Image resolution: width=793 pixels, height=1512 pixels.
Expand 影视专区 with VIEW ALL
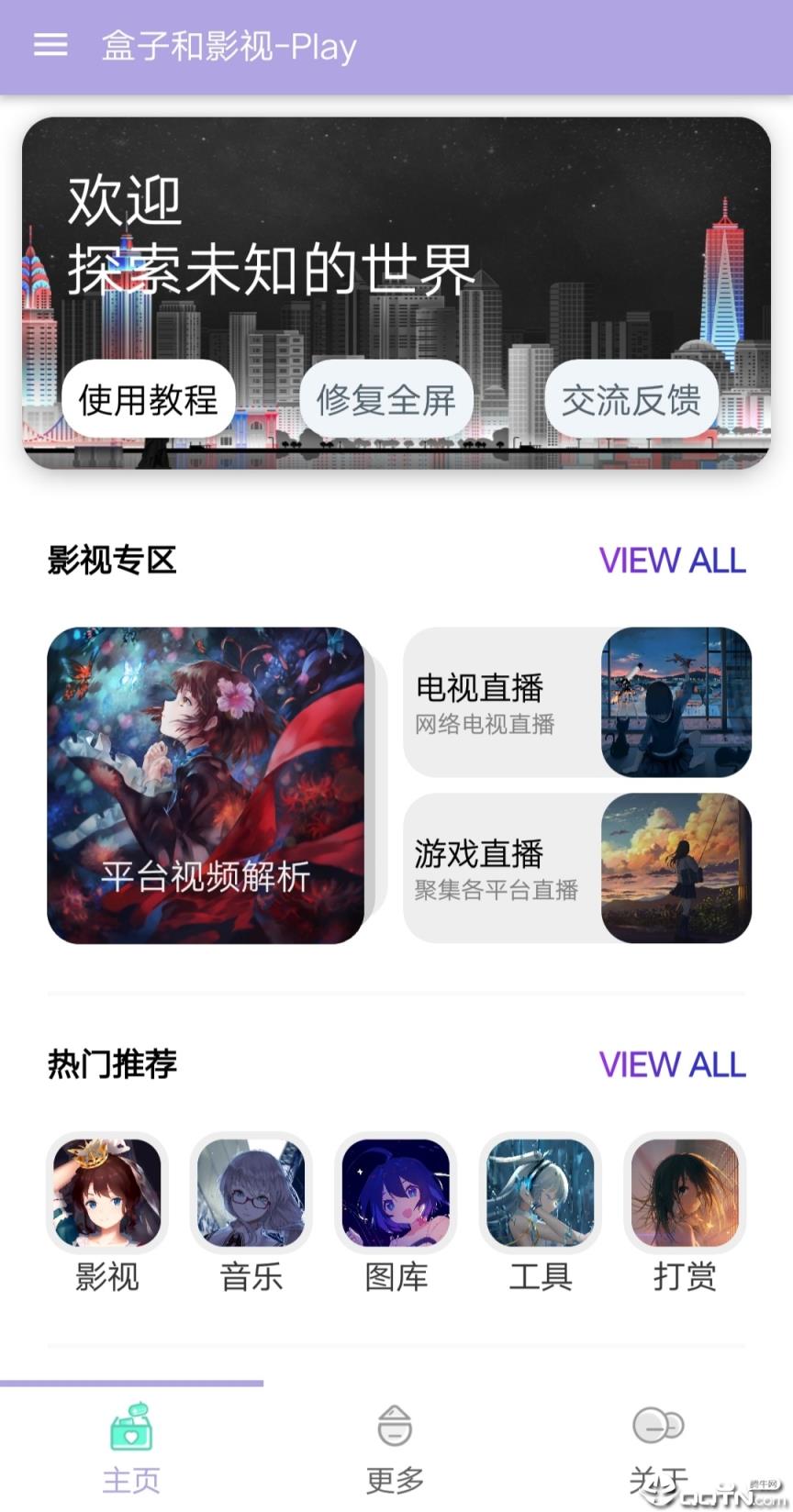click(x=672, y=561)
